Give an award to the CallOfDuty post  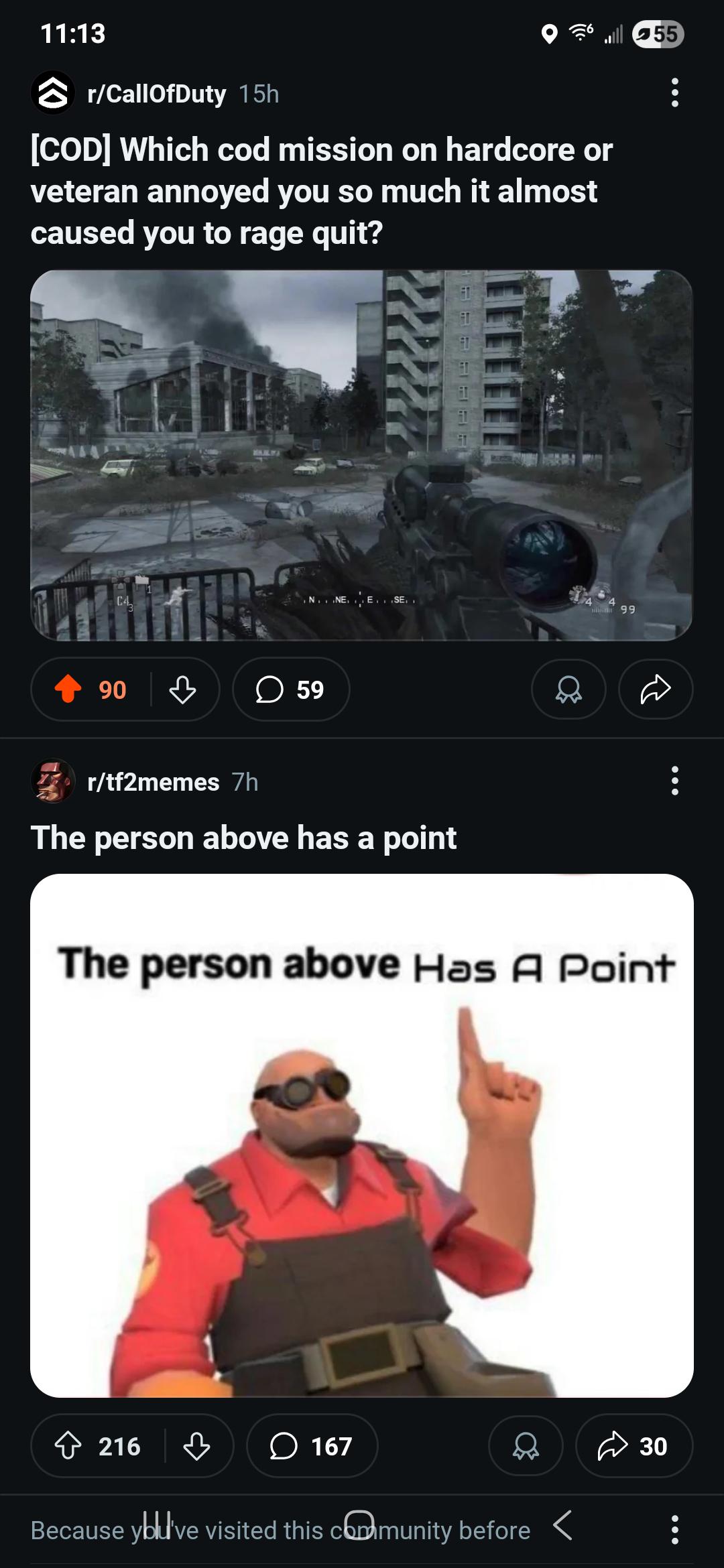[568, 689]
